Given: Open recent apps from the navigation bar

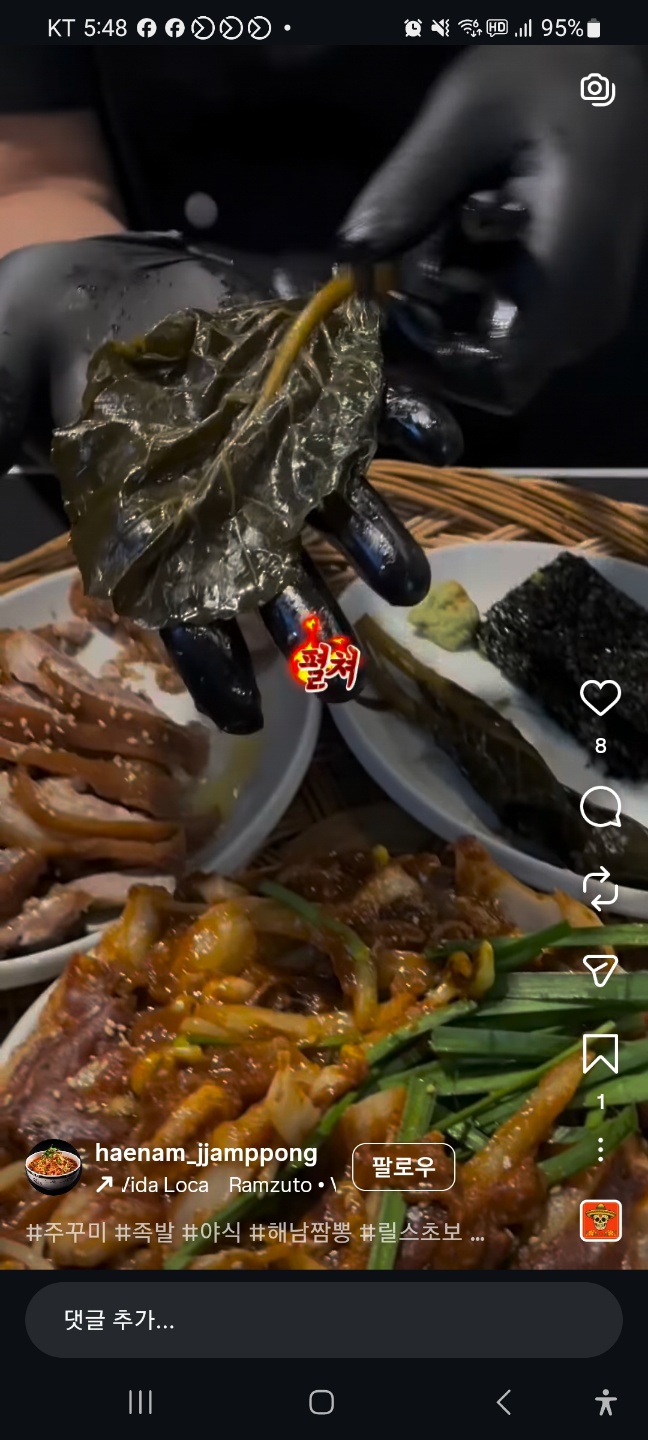Looking at the screenshot, I should (x=141, y=1402).
